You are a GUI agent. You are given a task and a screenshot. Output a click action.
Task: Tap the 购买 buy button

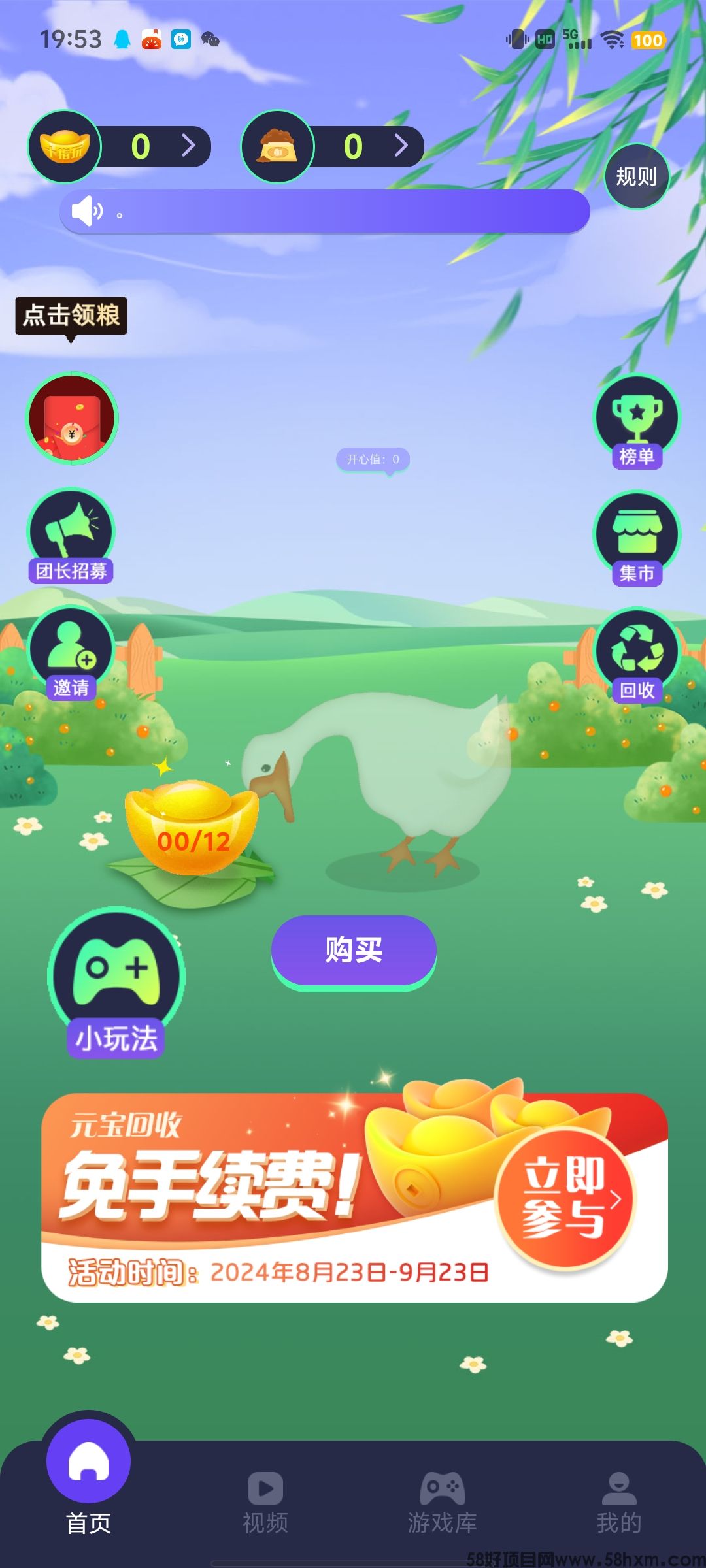click(x=354, y=950)
